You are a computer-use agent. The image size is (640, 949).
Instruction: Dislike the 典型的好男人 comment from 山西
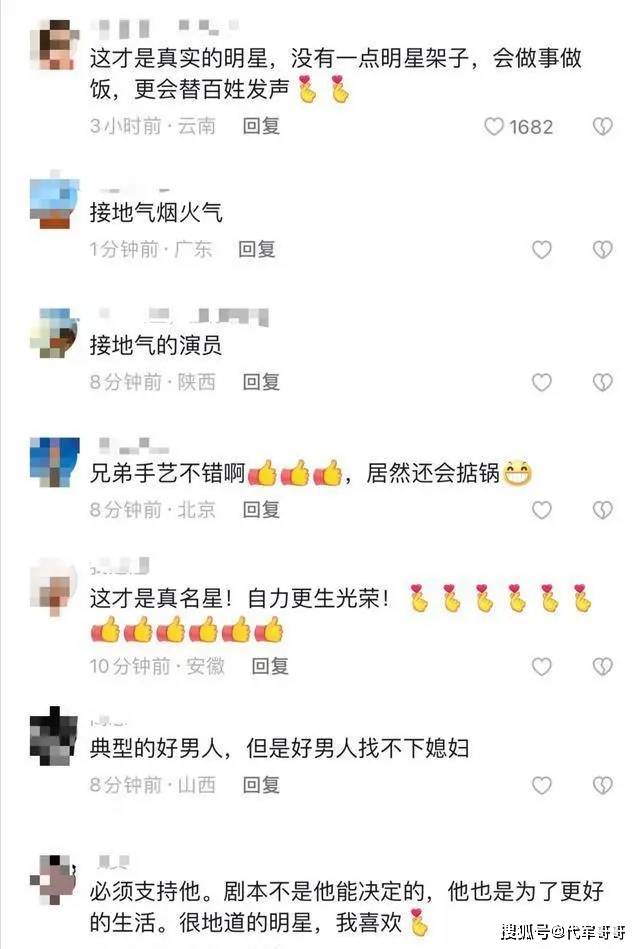(602, 786)
